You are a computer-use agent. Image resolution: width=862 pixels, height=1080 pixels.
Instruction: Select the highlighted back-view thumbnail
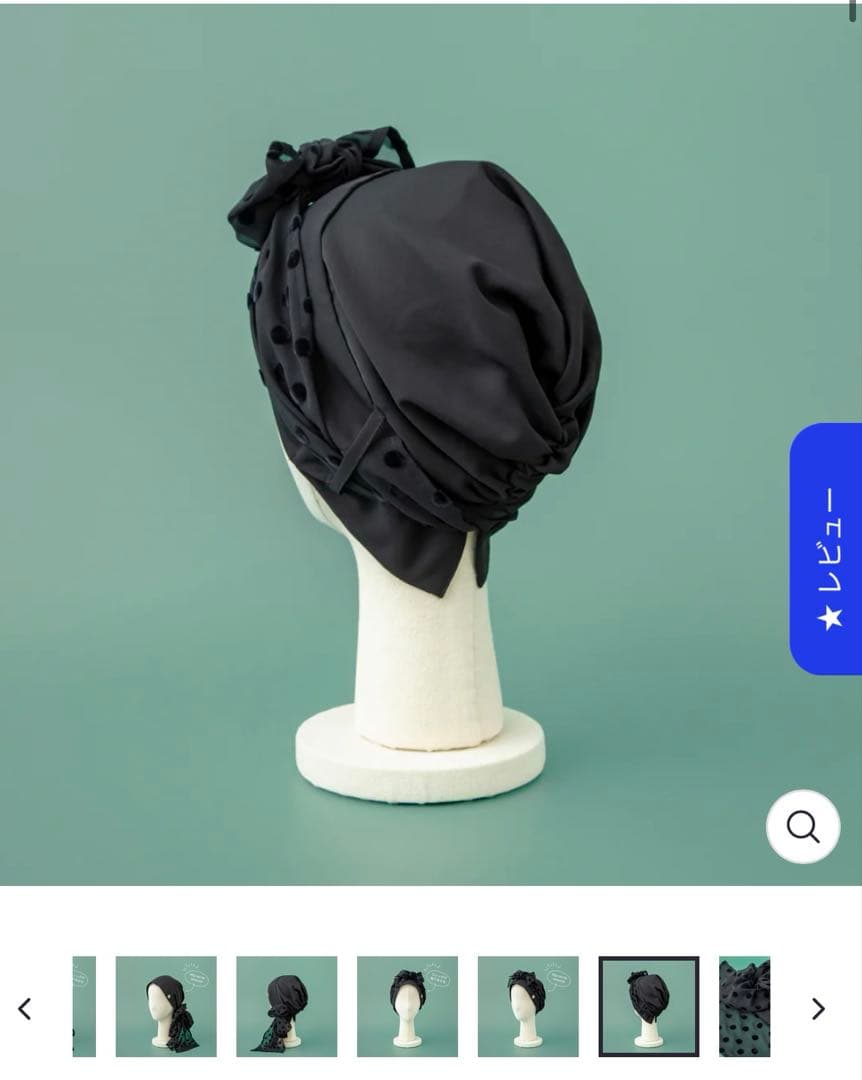(x=648, y=1006)
